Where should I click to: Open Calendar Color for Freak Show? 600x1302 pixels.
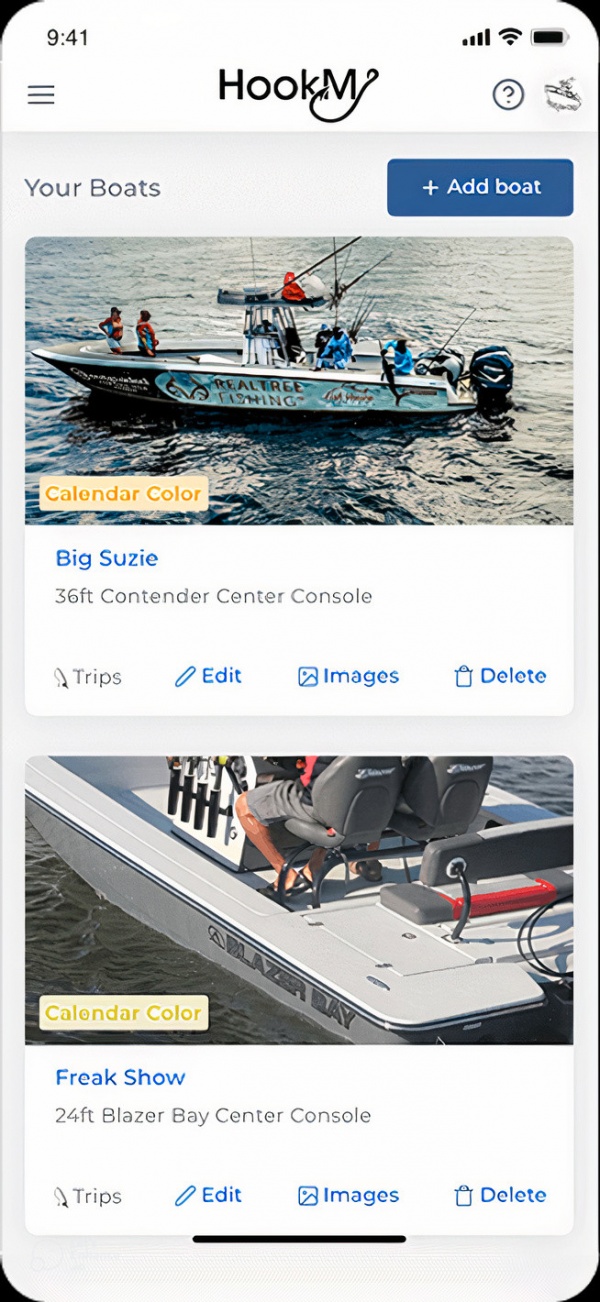(124, 1013)
